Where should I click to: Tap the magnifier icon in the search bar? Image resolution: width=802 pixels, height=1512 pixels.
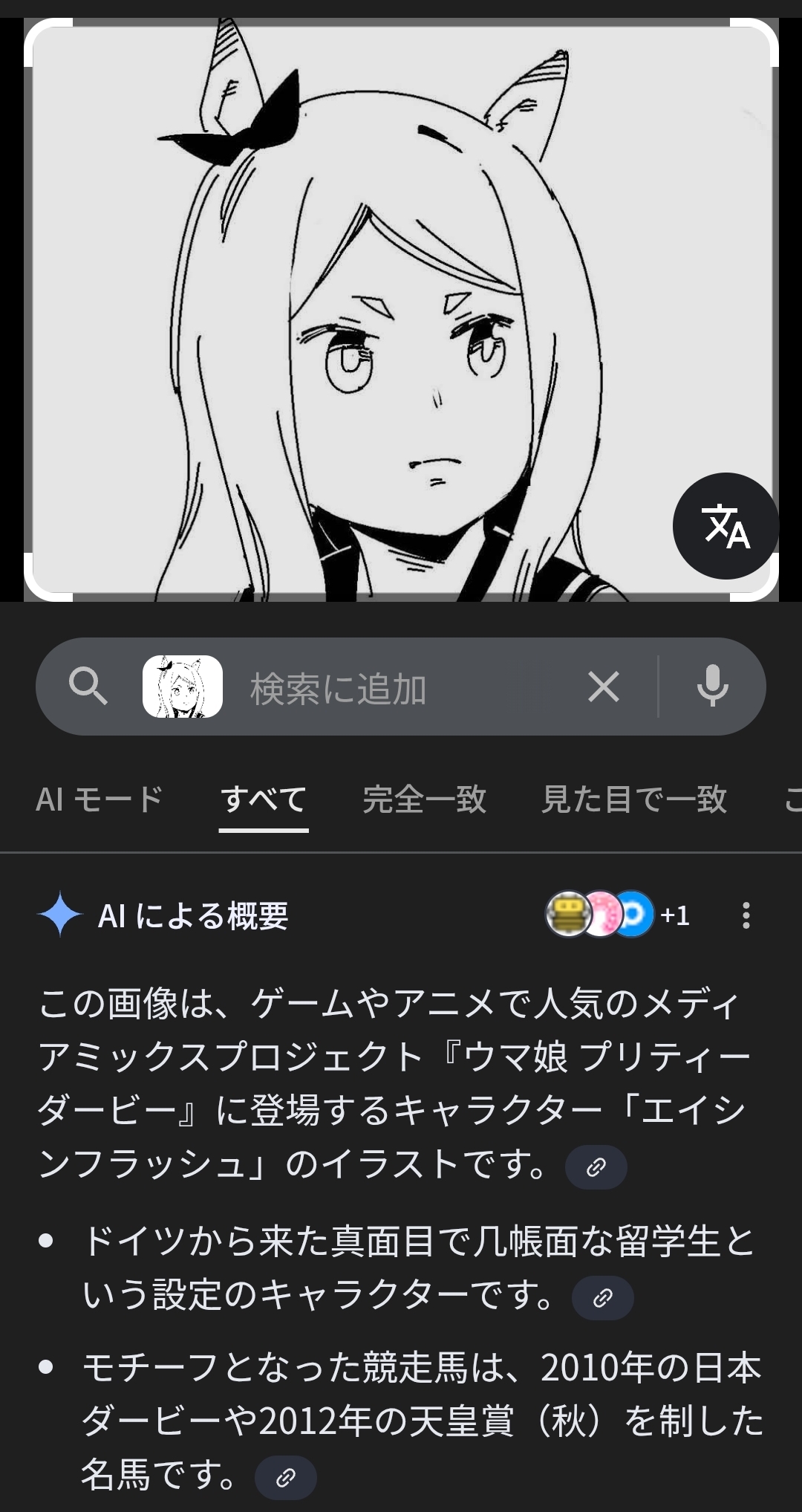point(88,687)
